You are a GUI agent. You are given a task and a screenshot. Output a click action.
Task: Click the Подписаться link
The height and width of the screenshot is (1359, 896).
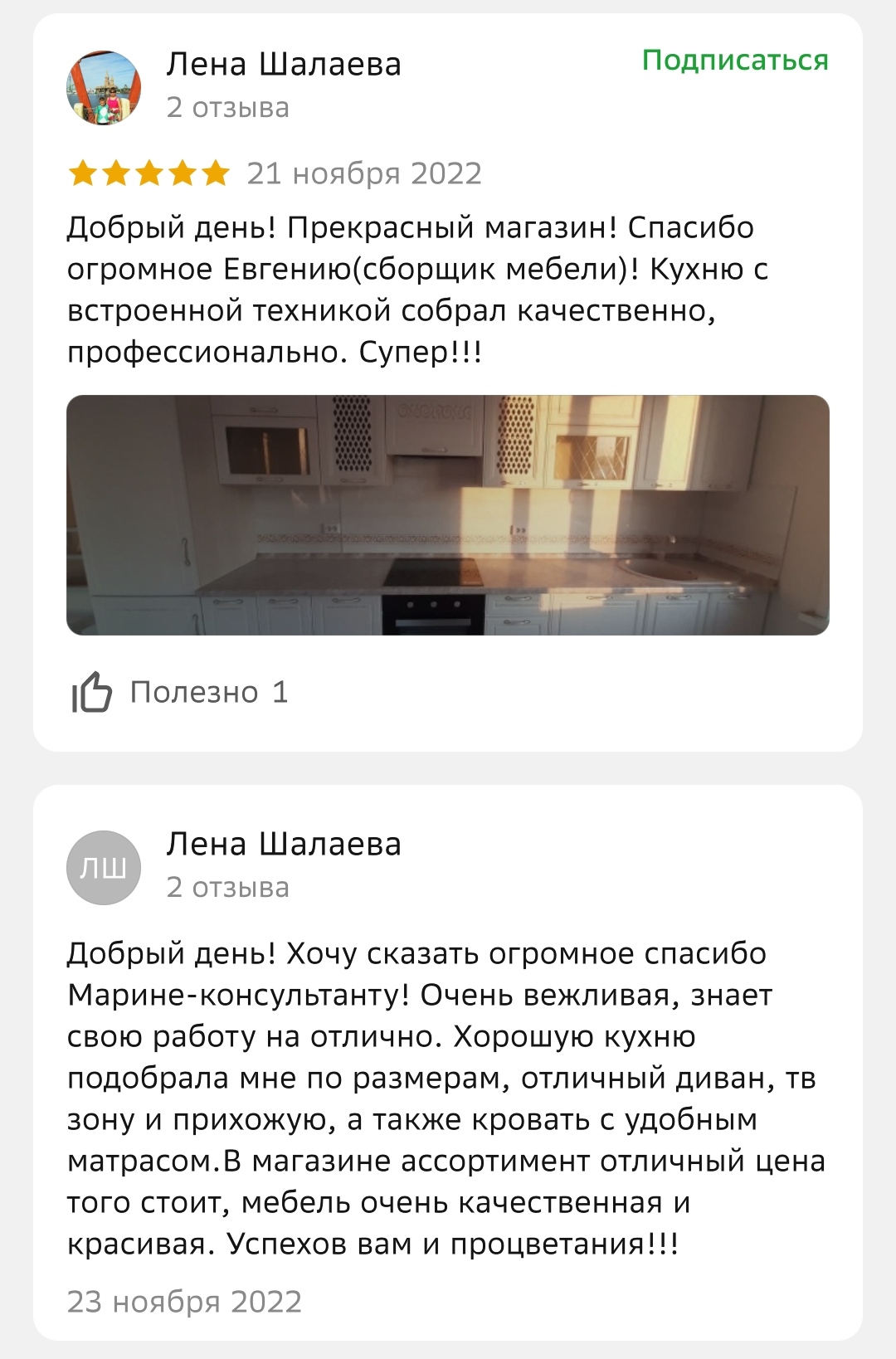tap(733, 60)
